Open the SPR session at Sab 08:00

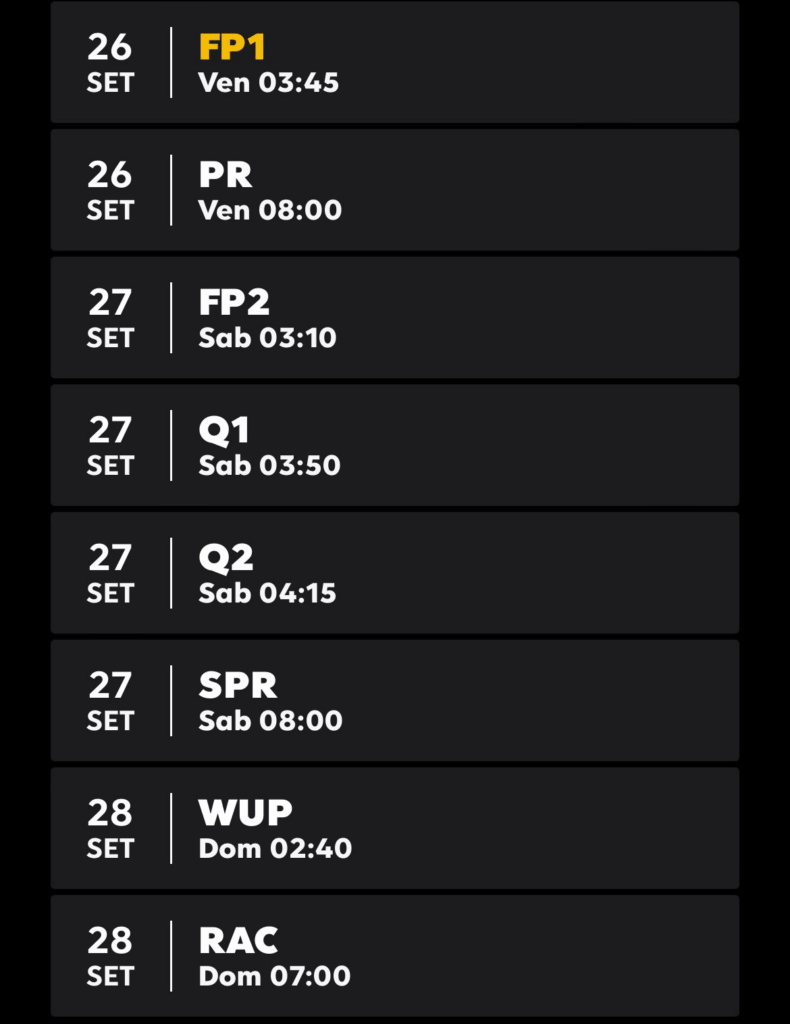click(394, 701)
